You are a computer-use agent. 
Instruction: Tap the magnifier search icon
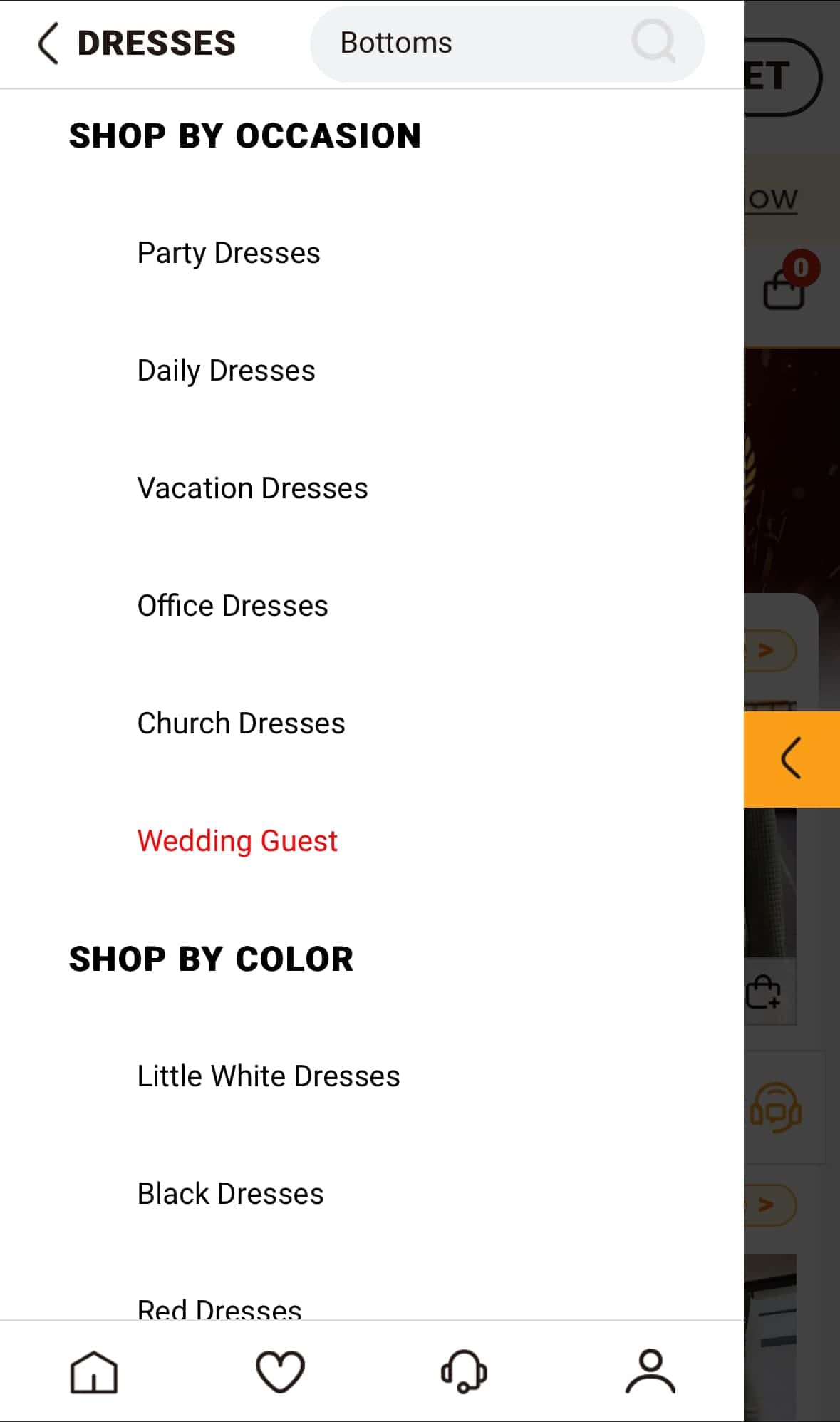point(653,42)
